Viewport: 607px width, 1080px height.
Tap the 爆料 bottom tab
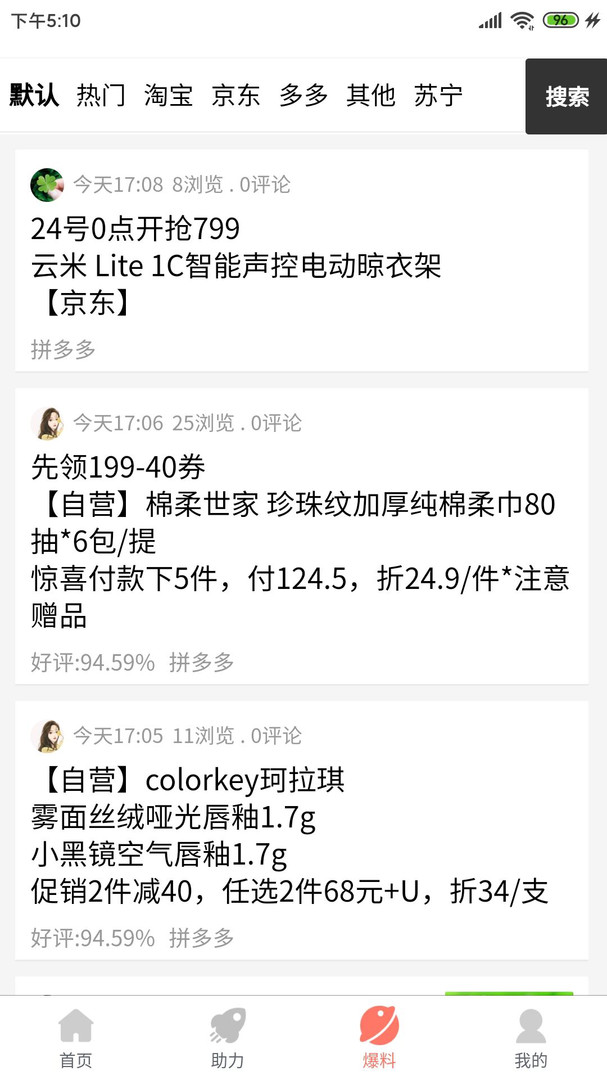(x=379, y=1037)
